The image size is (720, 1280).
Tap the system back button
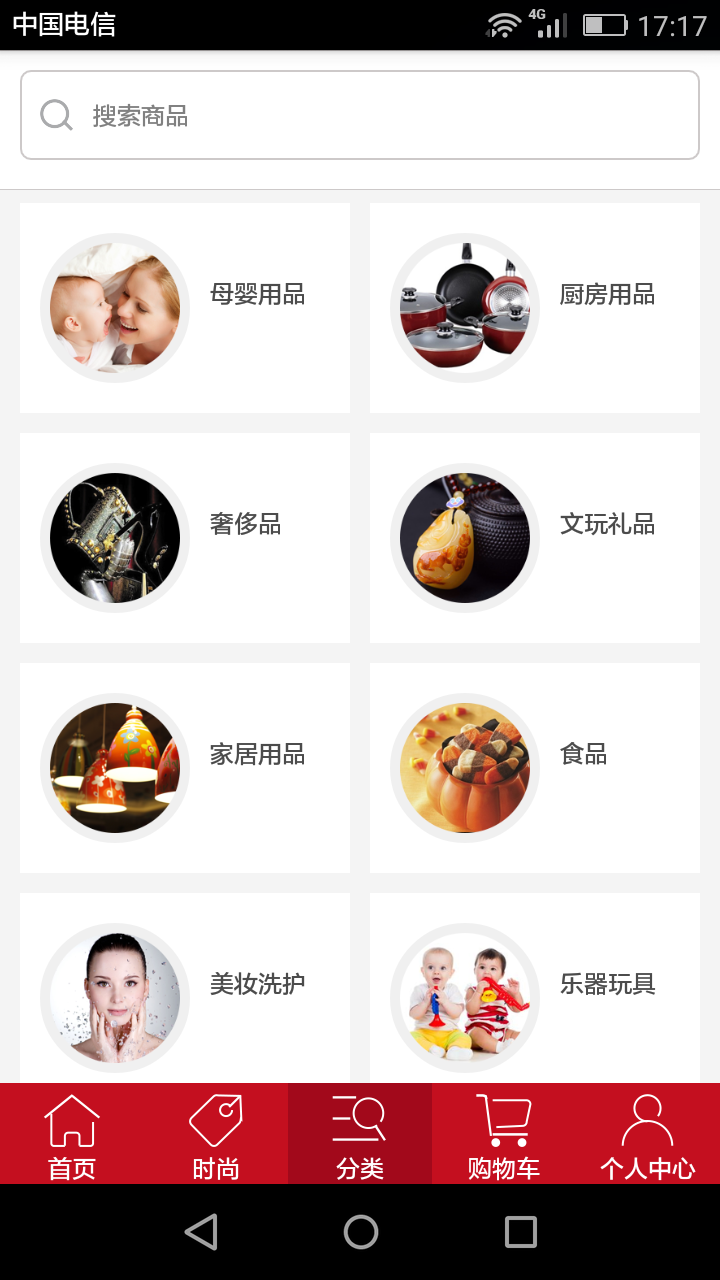pyautogui.click(x=201, y=1232)
